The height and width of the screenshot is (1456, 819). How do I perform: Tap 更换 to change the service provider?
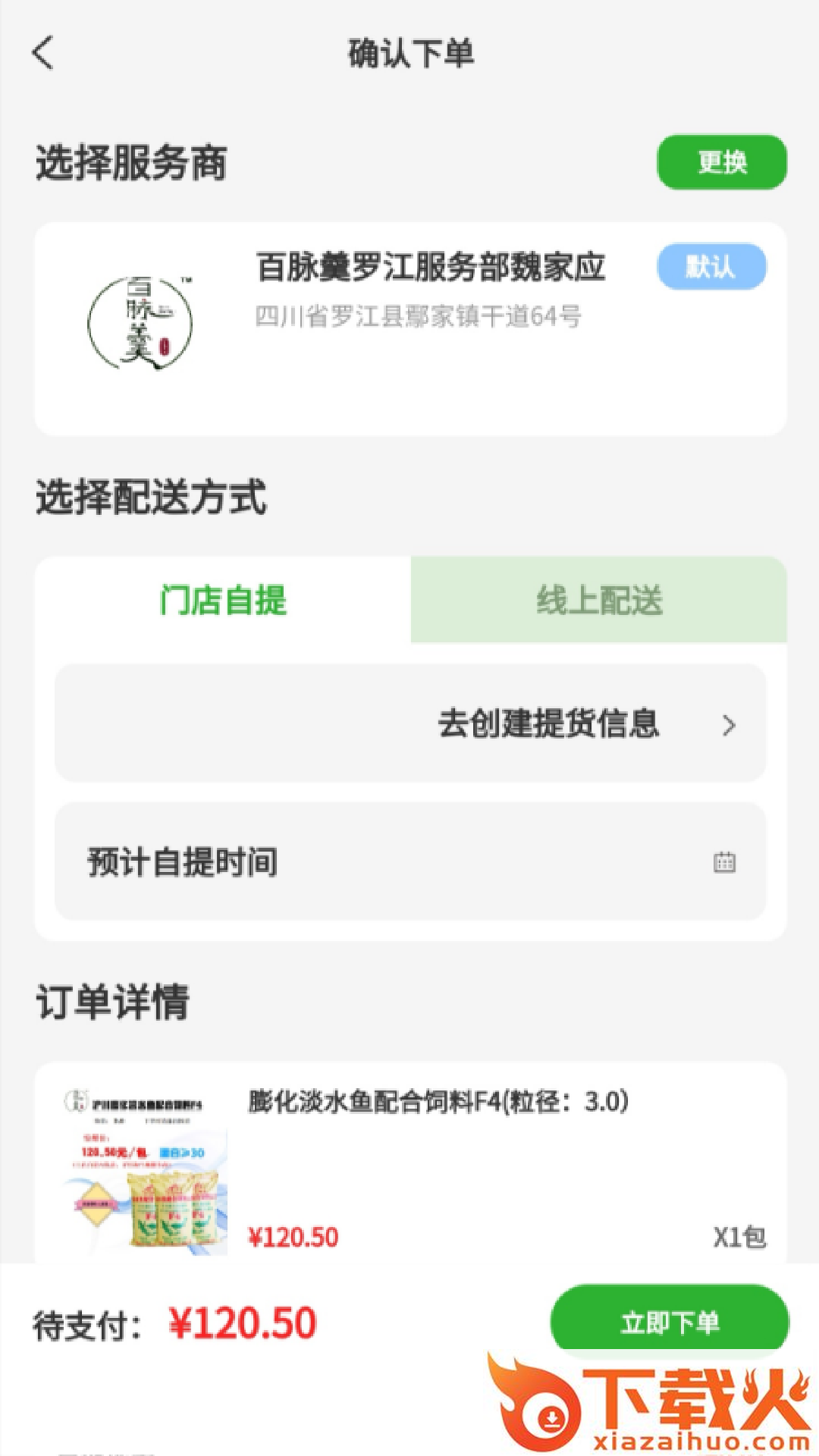721,162
